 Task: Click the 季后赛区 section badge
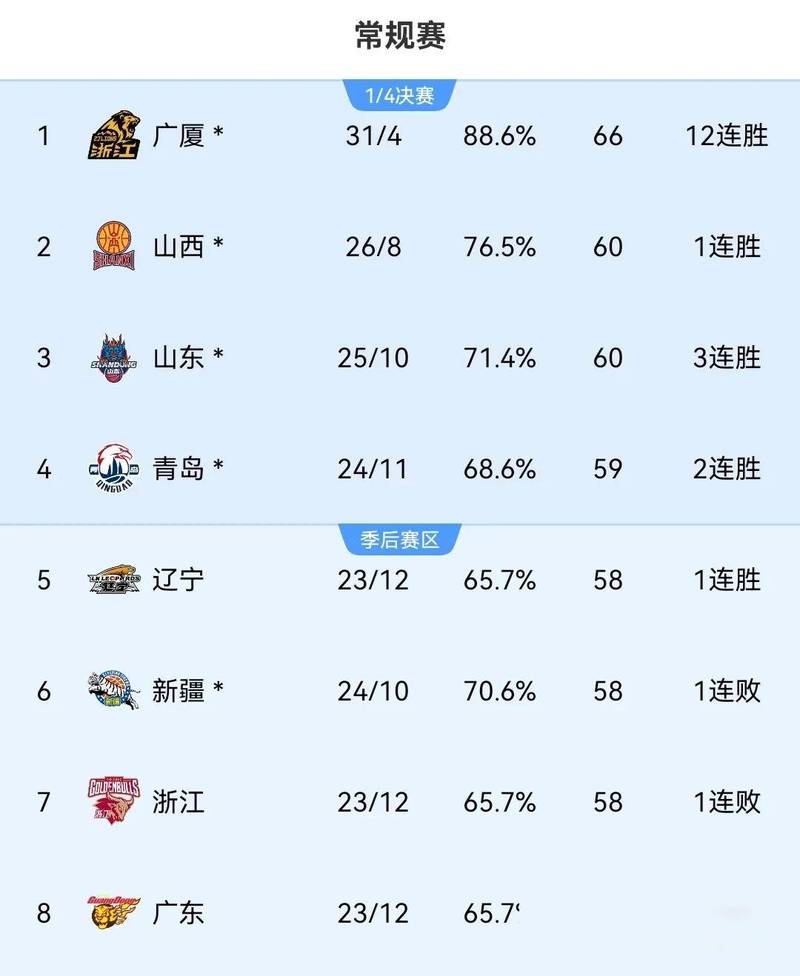400,537
